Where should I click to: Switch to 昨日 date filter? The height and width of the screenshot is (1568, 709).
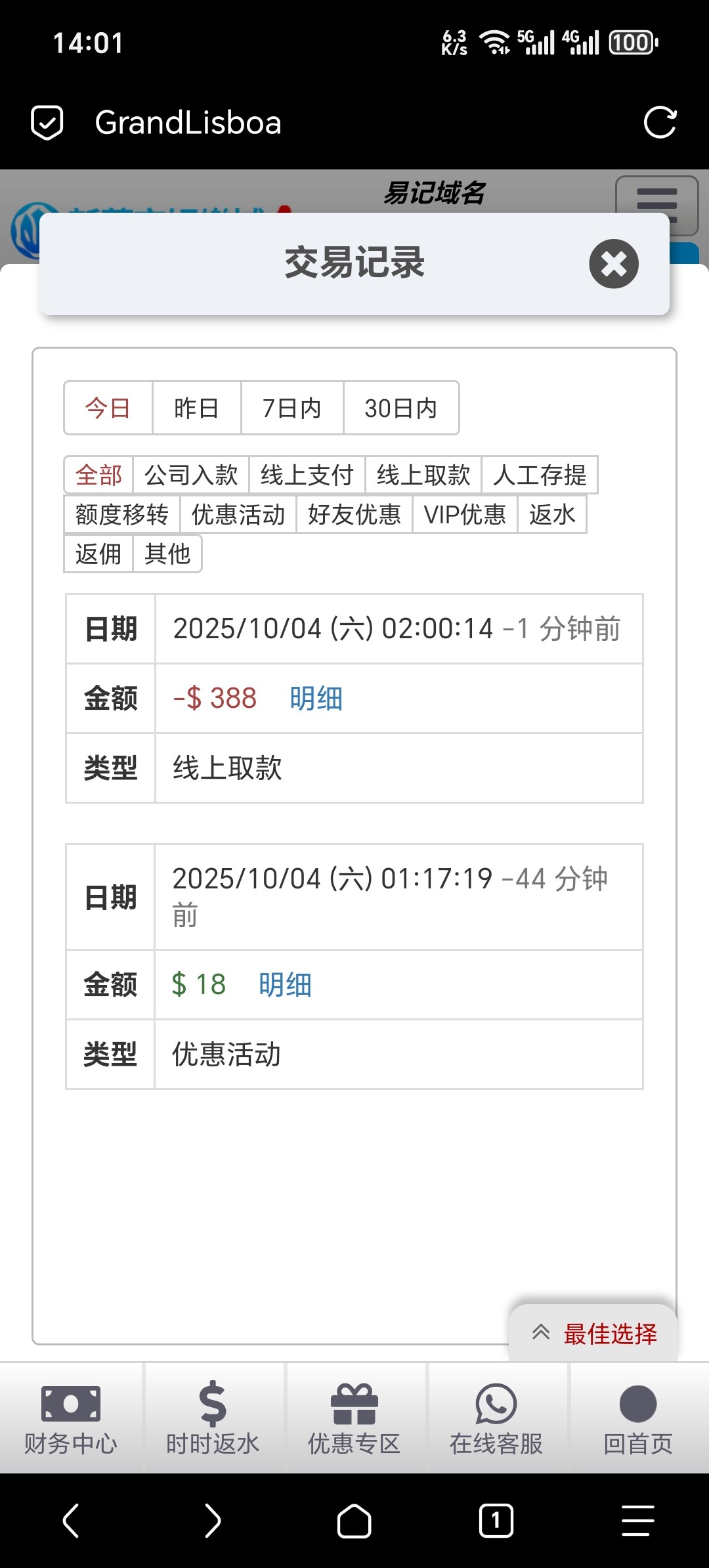point(196,408)
